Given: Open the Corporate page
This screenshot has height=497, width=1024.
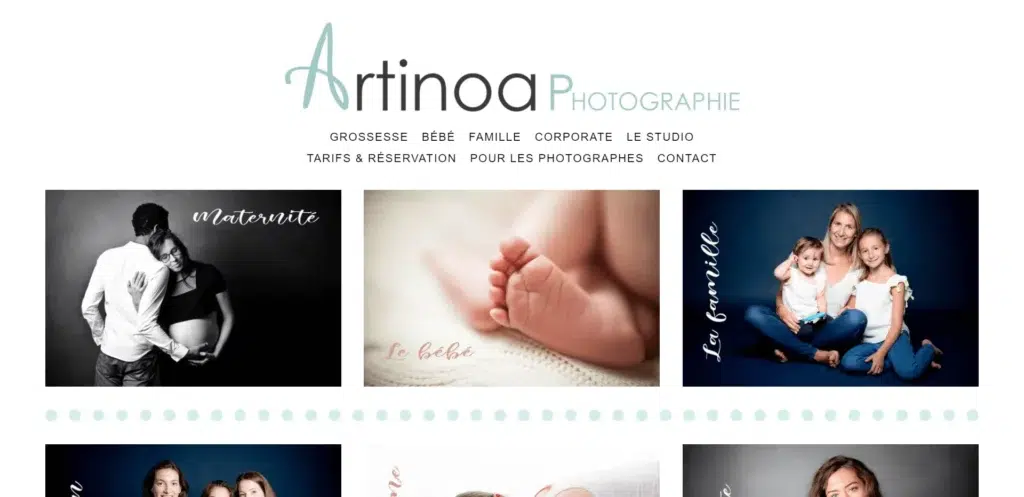Looking at the screenshot, I should tap(573, 137).
